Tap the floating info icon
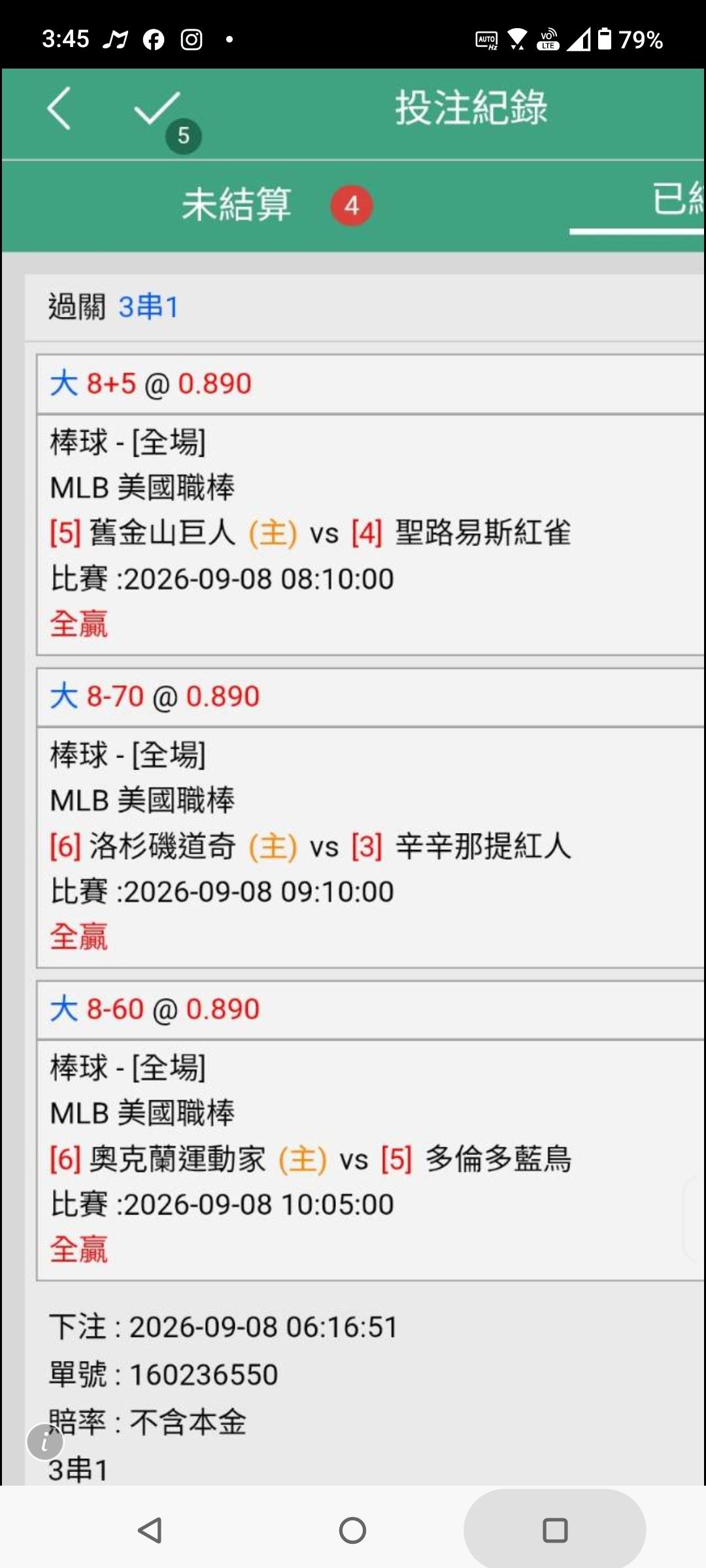 45,1442
